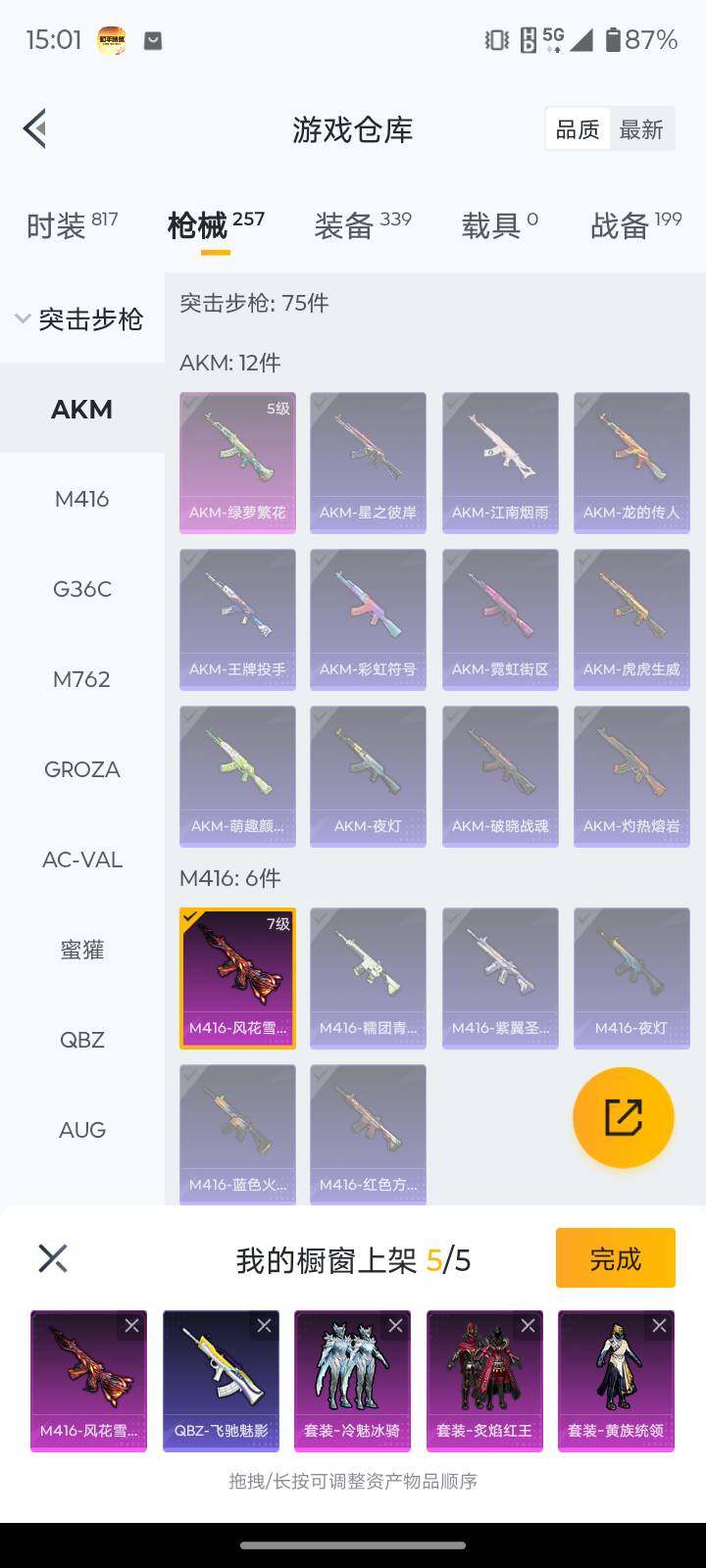Close the 我的橱窗上架 panel
Image resolution: width=706 pixels, height=1568 pixels.
(53, 1258)
